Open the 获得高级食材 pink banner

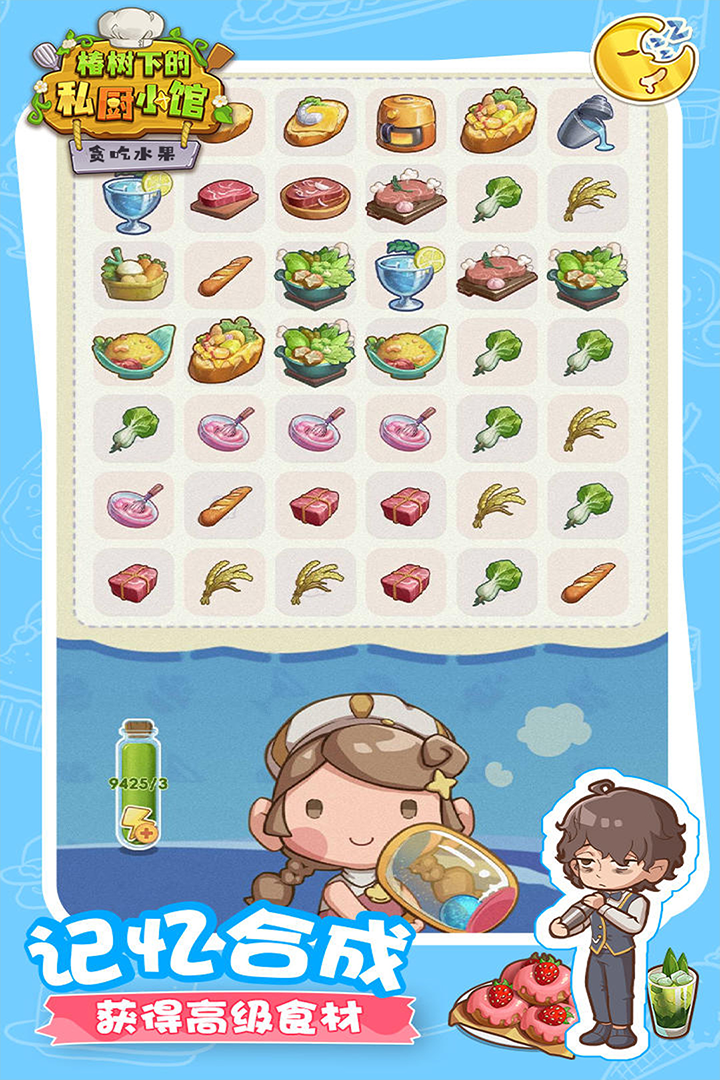tap(228, 1012)
